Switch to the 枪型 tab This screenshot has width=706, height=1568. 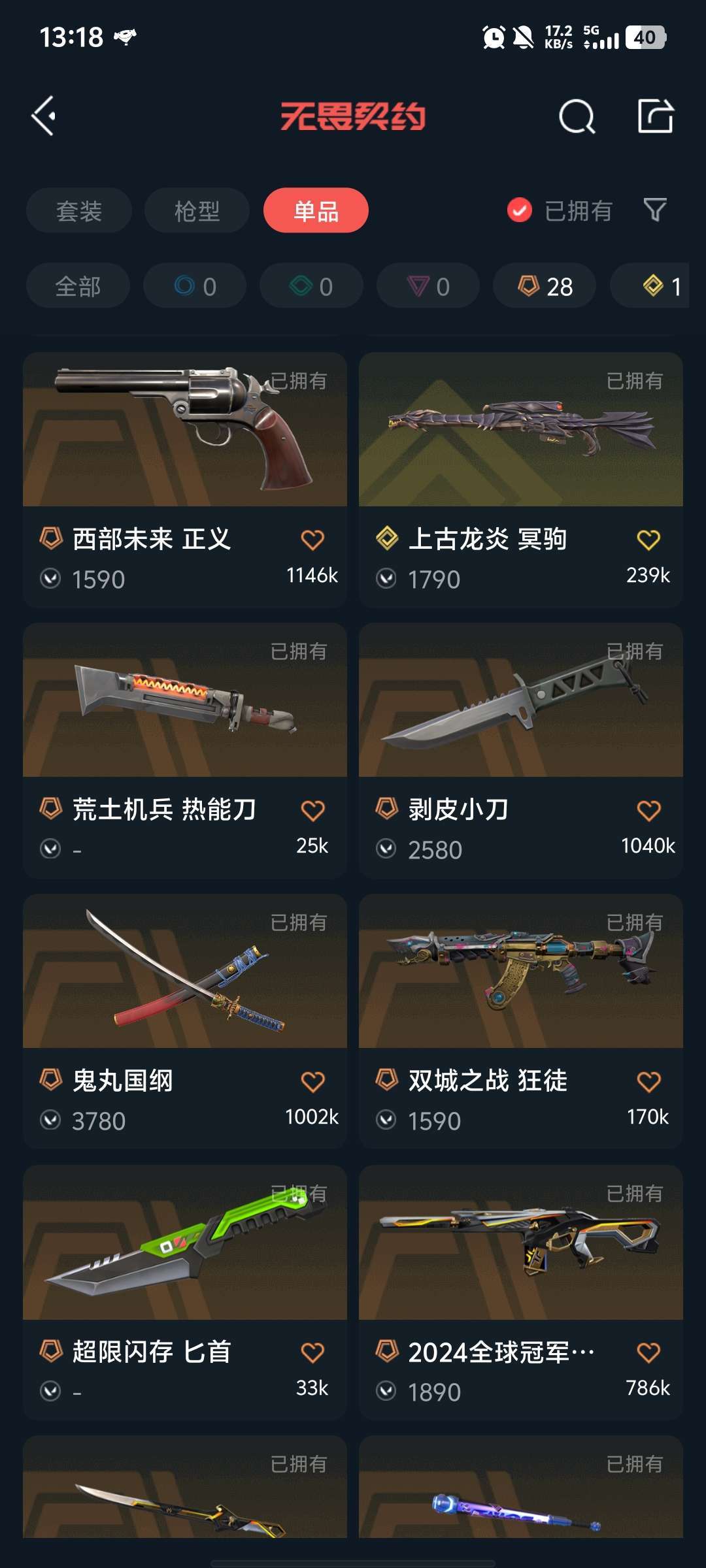click(x=197, y=210)
